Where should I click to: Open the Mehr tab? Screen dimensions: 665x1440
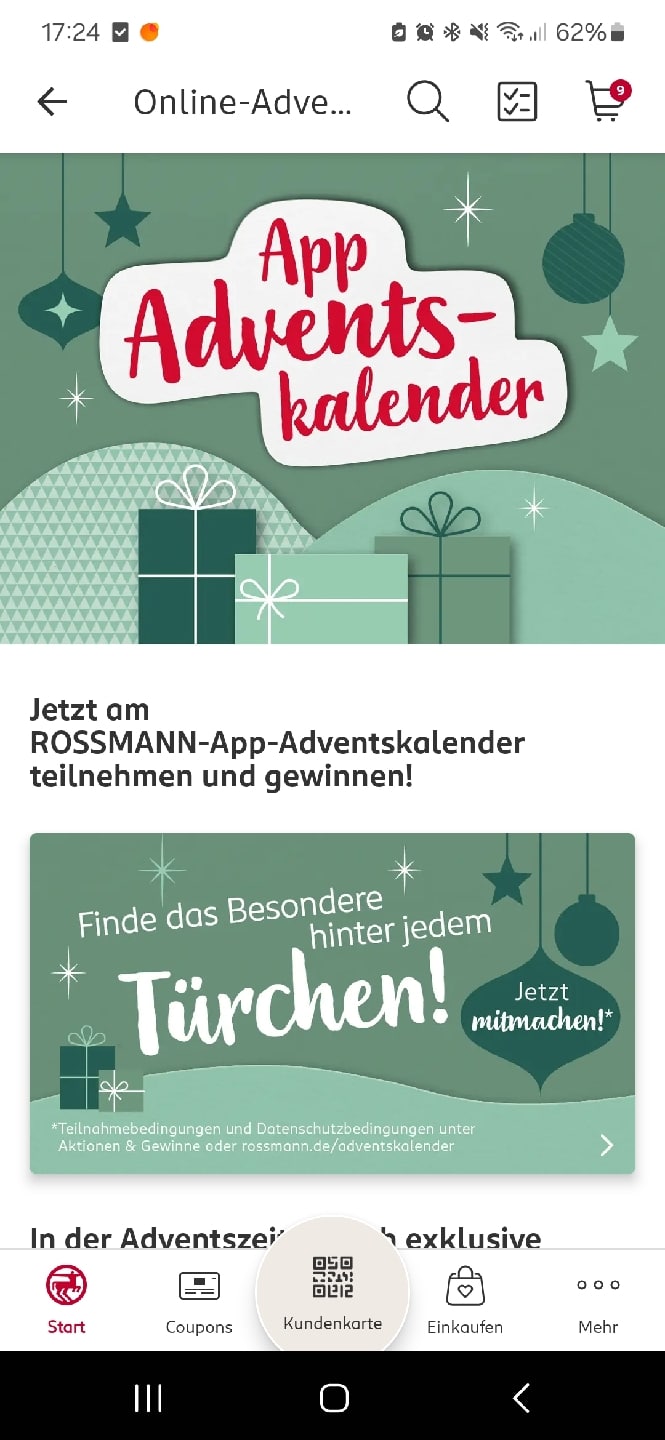598,1301
